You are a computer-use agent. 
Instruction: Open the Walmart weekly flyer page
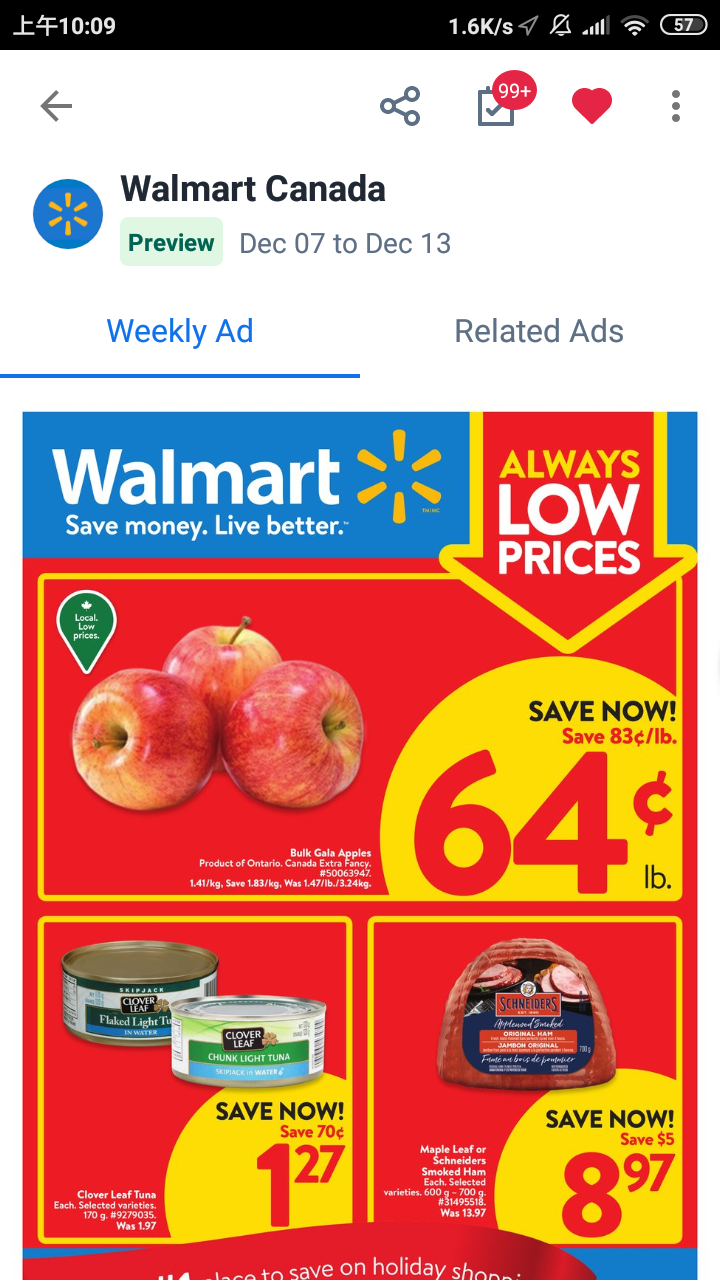(x=360, y=845)
